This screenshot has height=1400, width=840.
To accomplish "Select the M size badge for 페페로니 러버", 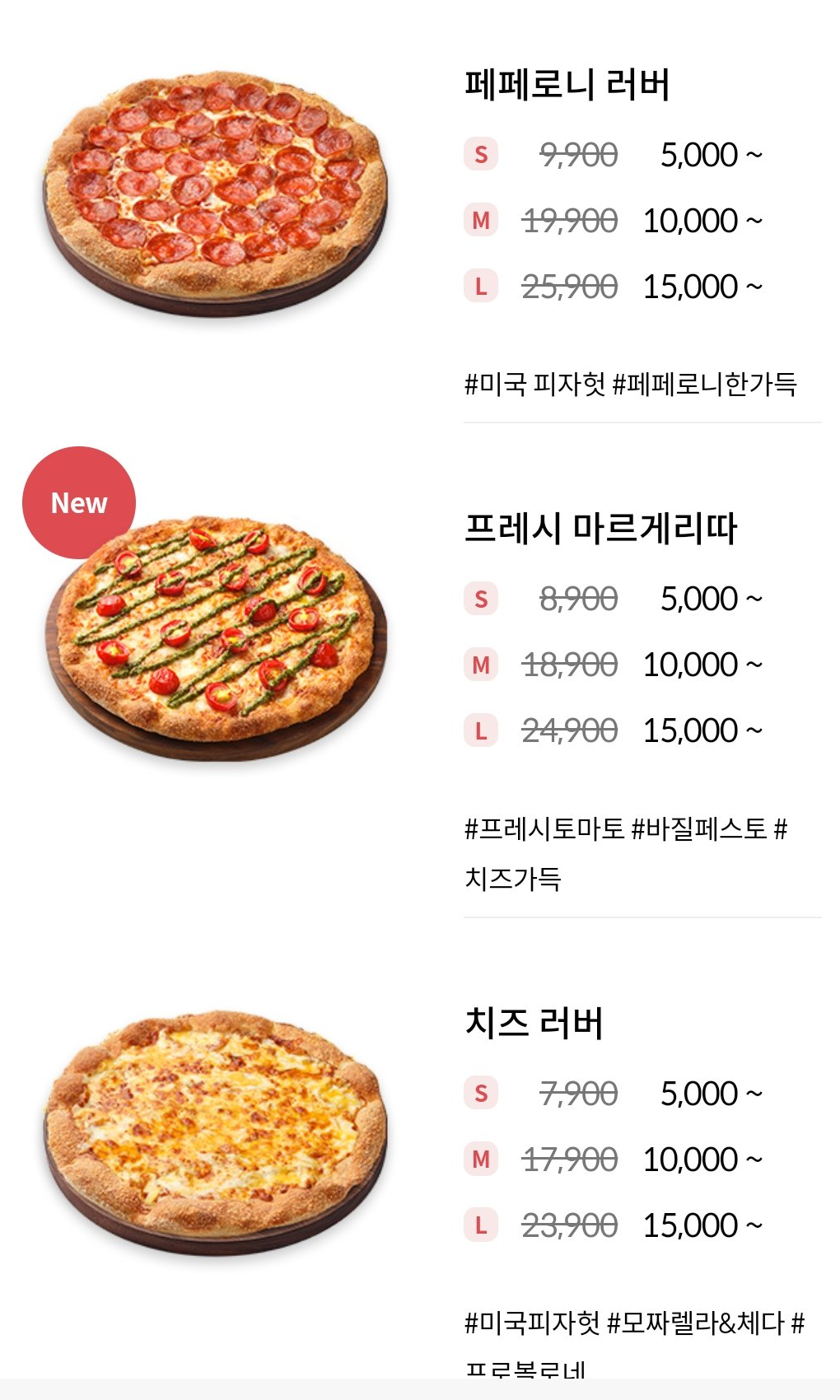I will [480, 220].
